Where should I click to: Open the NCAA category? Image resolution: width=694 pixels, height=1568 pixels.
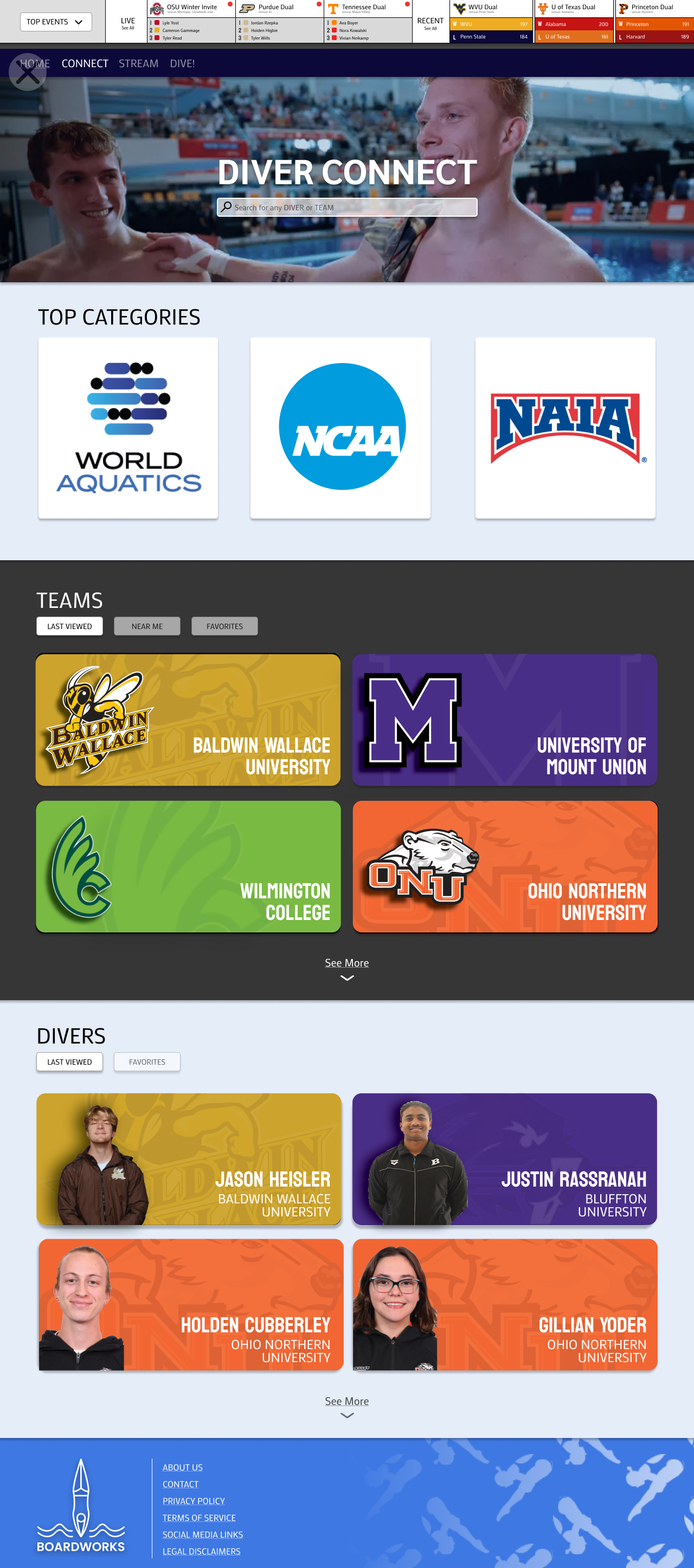(x=340, y=428)
